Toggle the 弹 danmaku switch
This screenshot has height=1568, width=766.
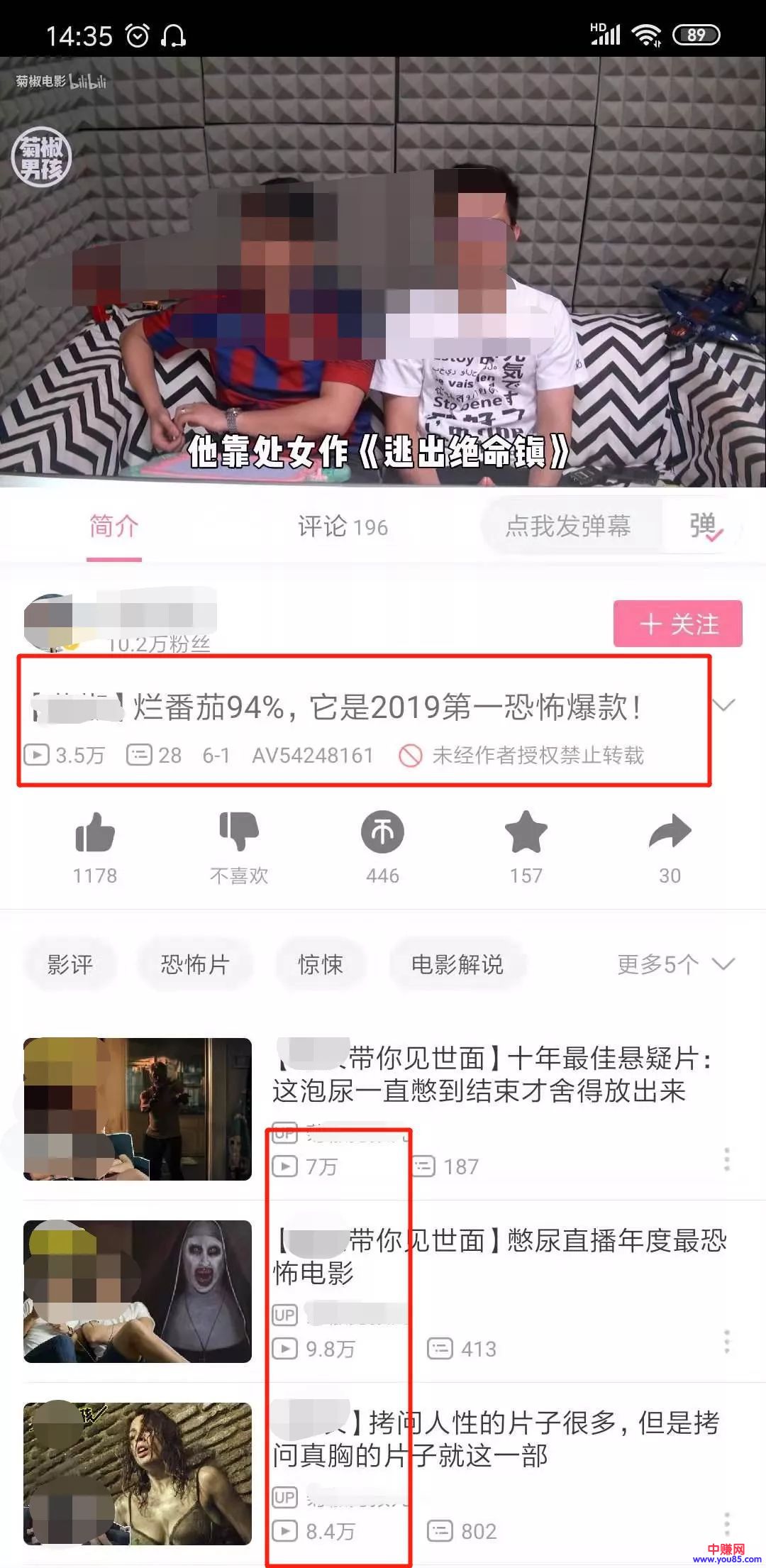705,526
